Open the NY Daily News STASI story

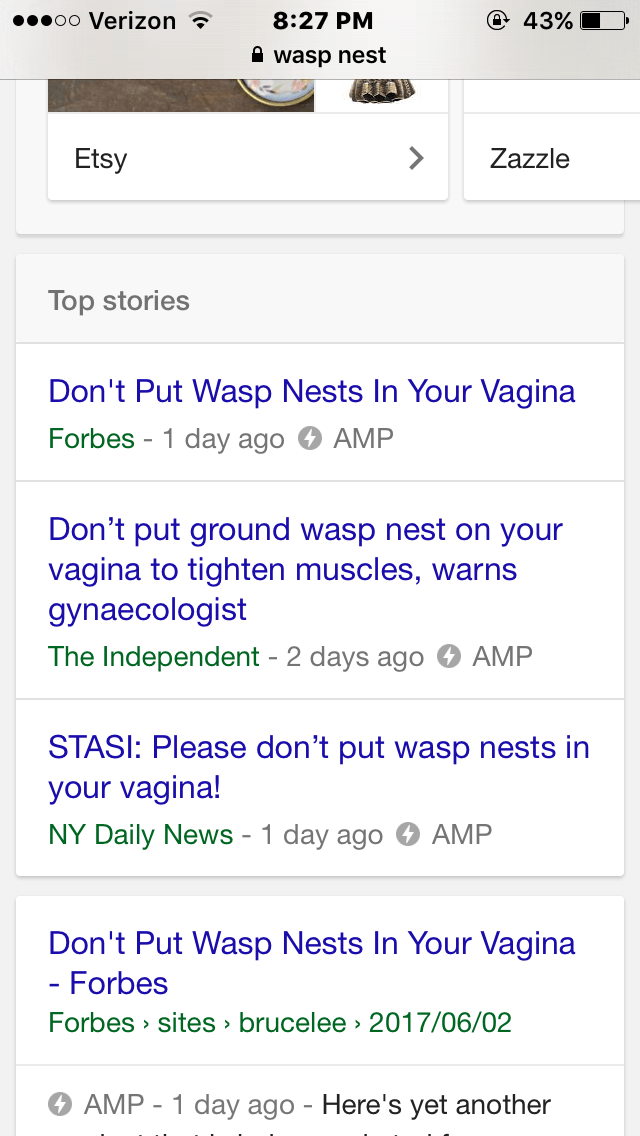pyautogui.click(x=318, y=767)
